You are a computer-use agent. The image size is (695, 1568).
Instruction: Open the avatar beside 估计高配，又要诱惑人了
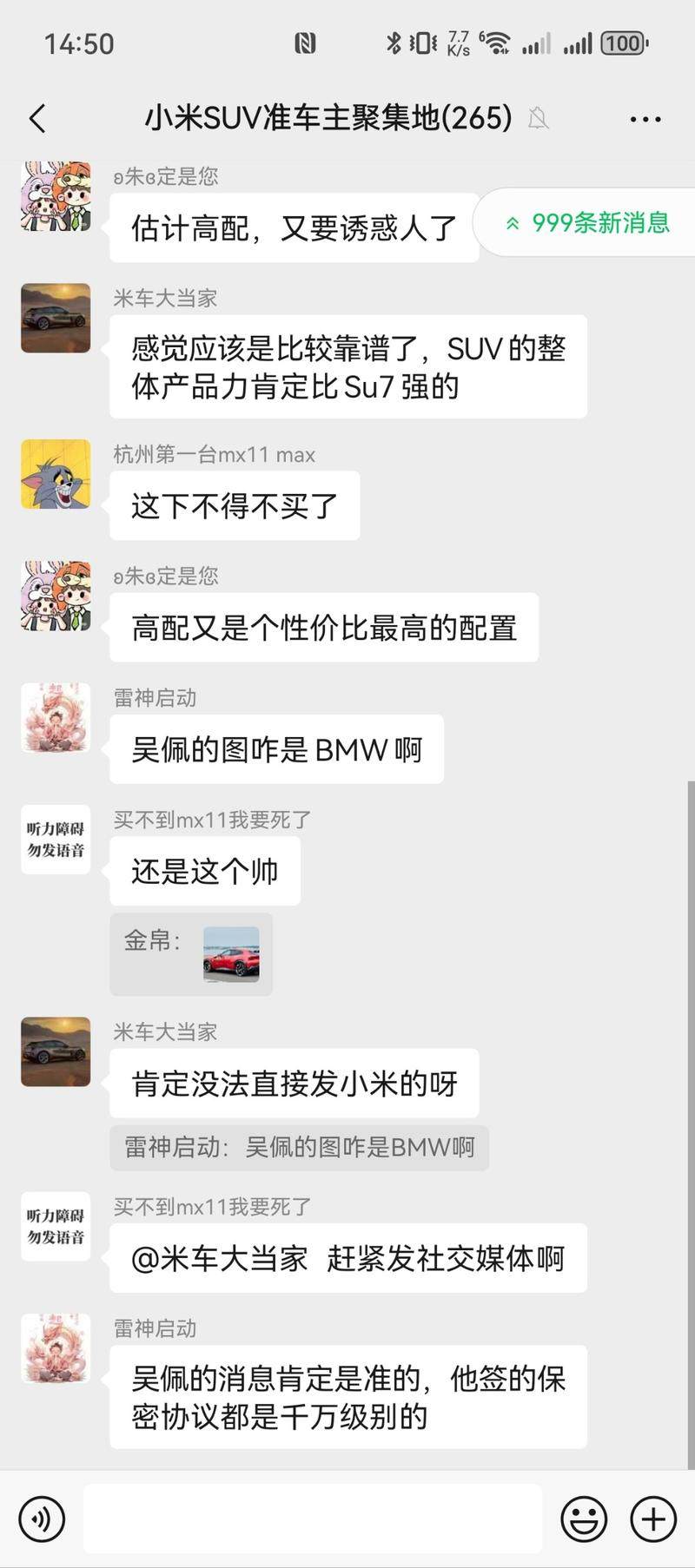tap(56, 196)
